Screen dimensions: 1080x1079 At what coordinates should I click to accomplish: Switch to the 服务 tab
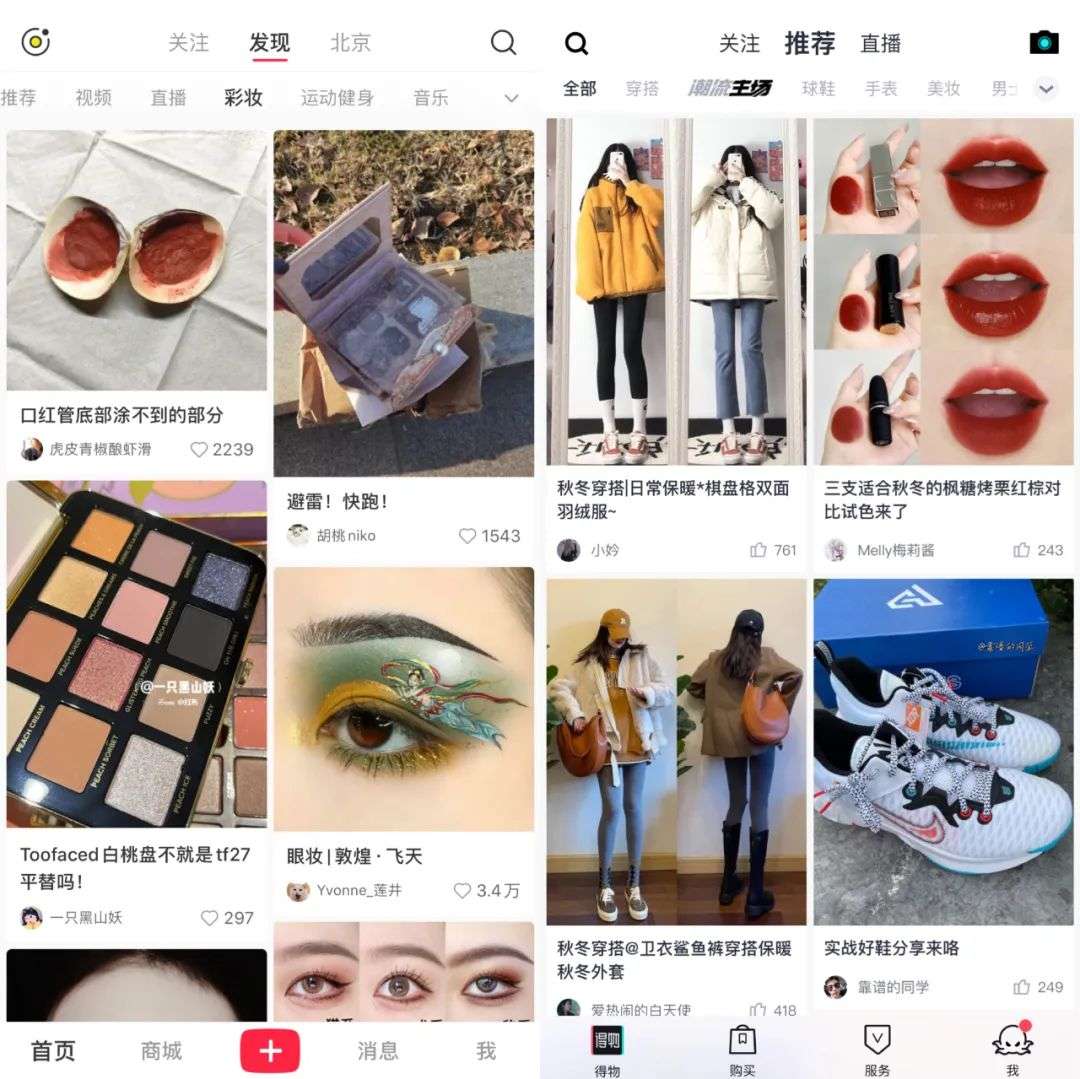(877, 1050)
